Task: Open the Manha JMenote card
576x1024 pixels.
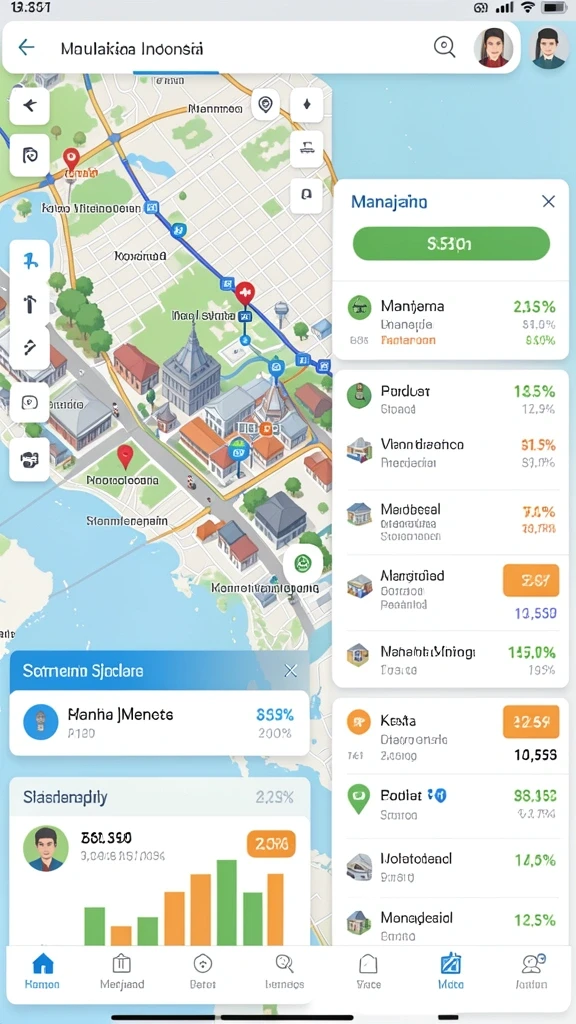Action: [159, 723]
